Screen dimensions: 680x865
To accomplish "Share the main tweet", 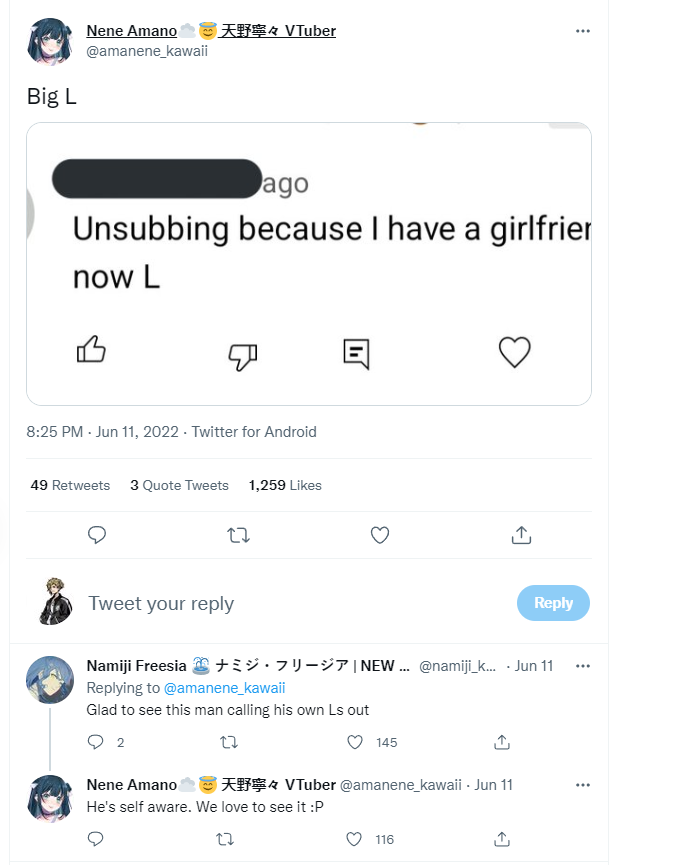I will [521, 535].
